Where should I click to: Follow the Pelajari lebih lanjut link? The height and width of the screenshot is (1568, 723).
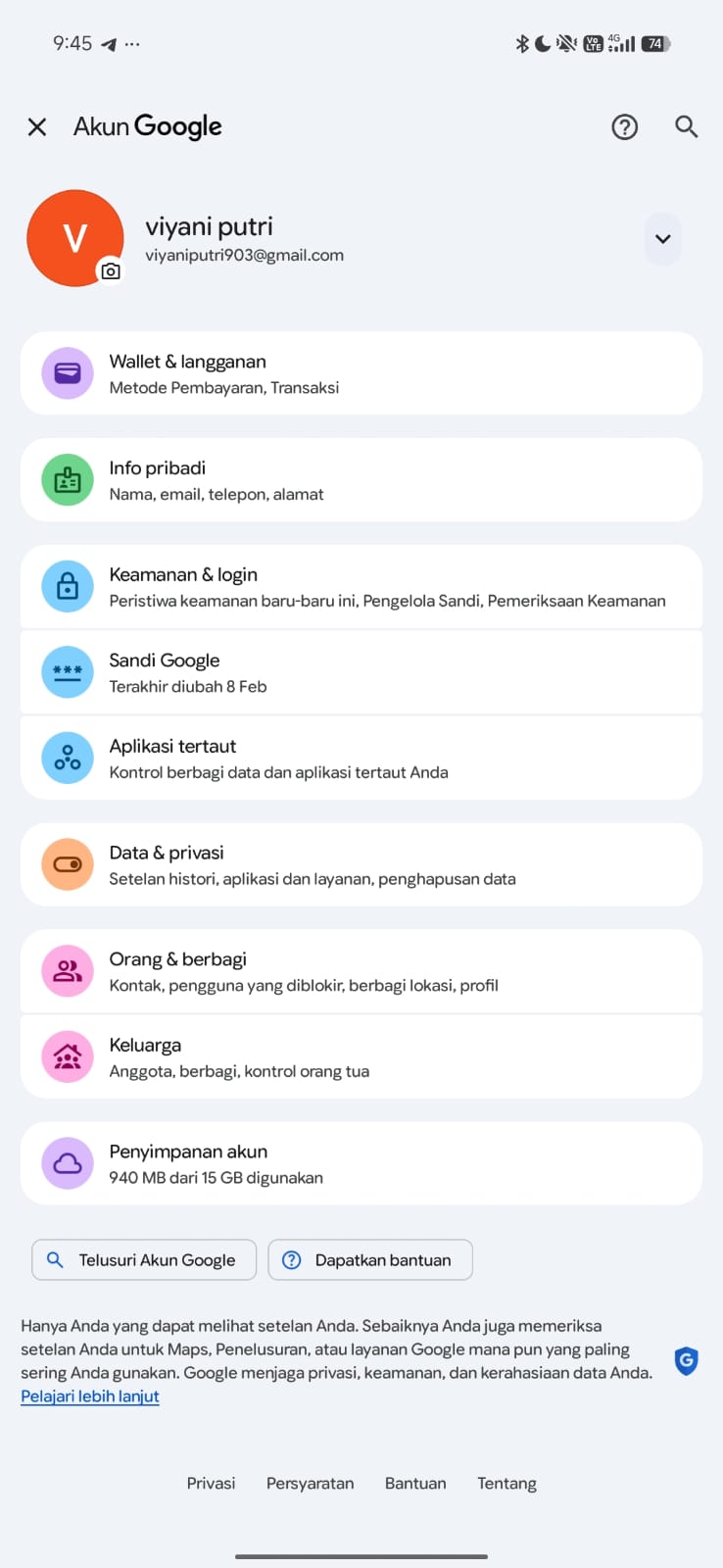(90, 1396)
